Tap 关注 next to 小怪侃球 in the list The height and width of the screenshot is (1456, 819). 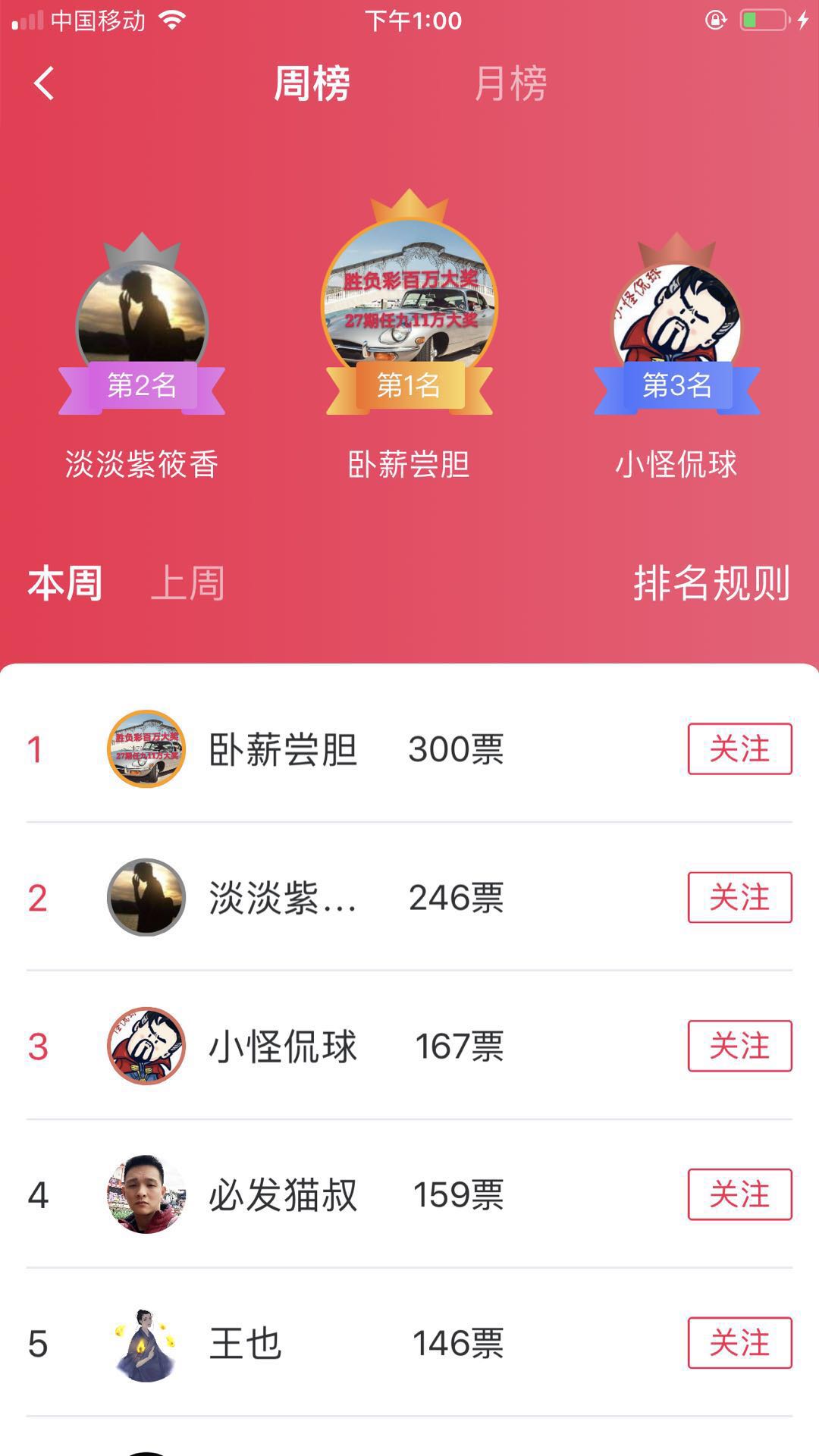[x=739, y=1046]
